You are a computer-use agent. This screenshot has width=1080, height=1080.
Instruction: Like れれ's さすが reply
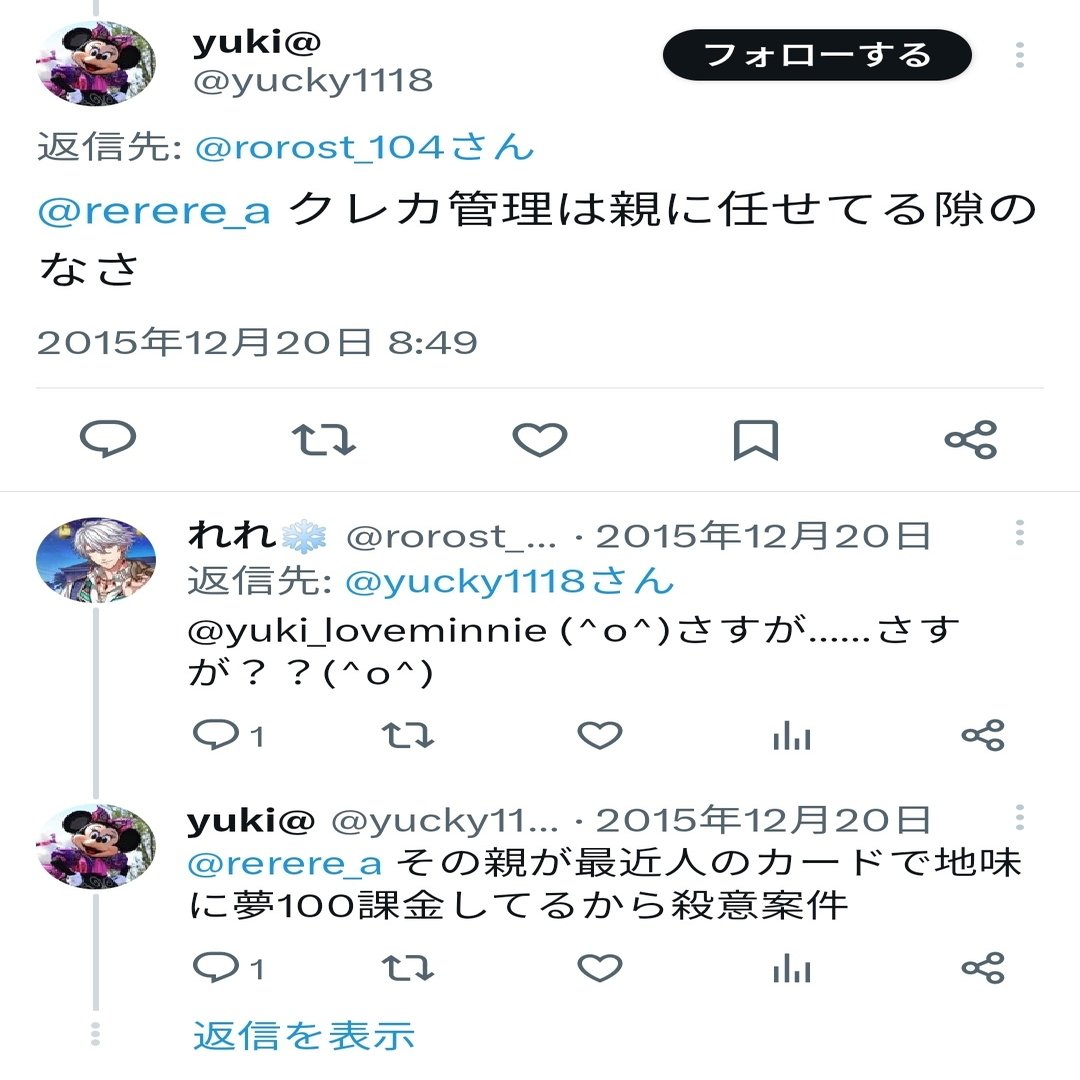[600, 737]
